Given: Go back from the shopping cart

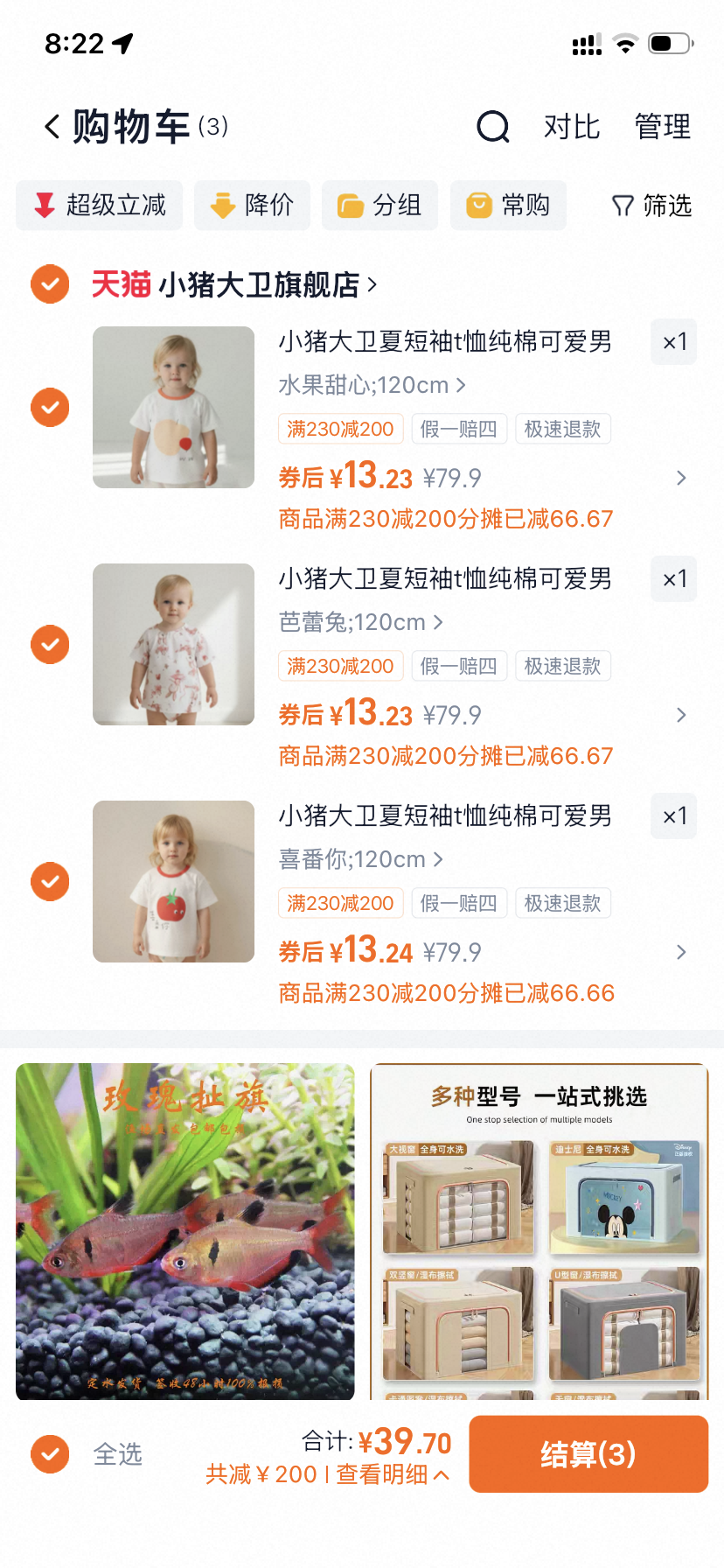Looking at the screenshot, I should click(52, 127).
